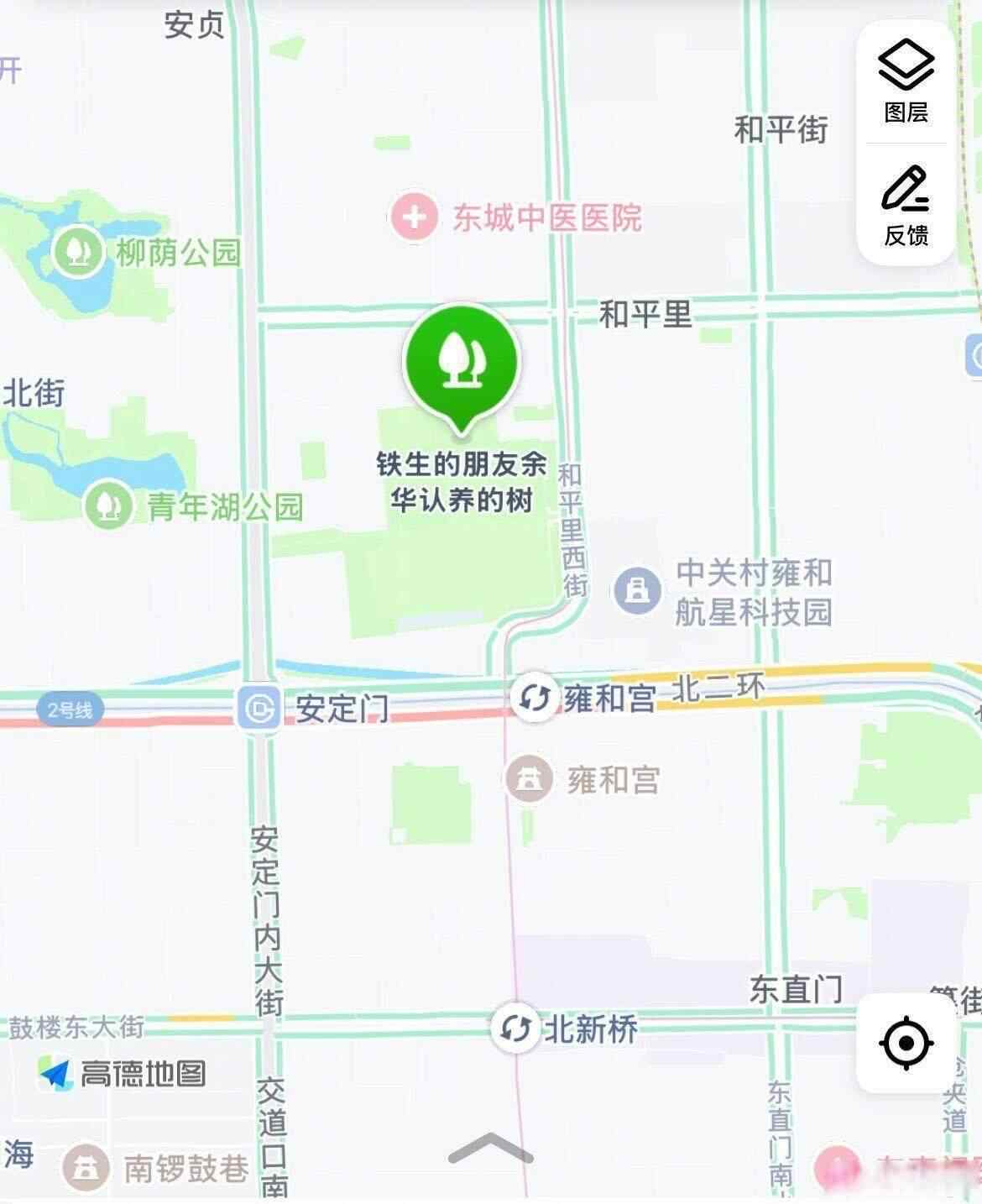
Task: Tap the 柳荫公园 park marker
Action: pos(78,250)
